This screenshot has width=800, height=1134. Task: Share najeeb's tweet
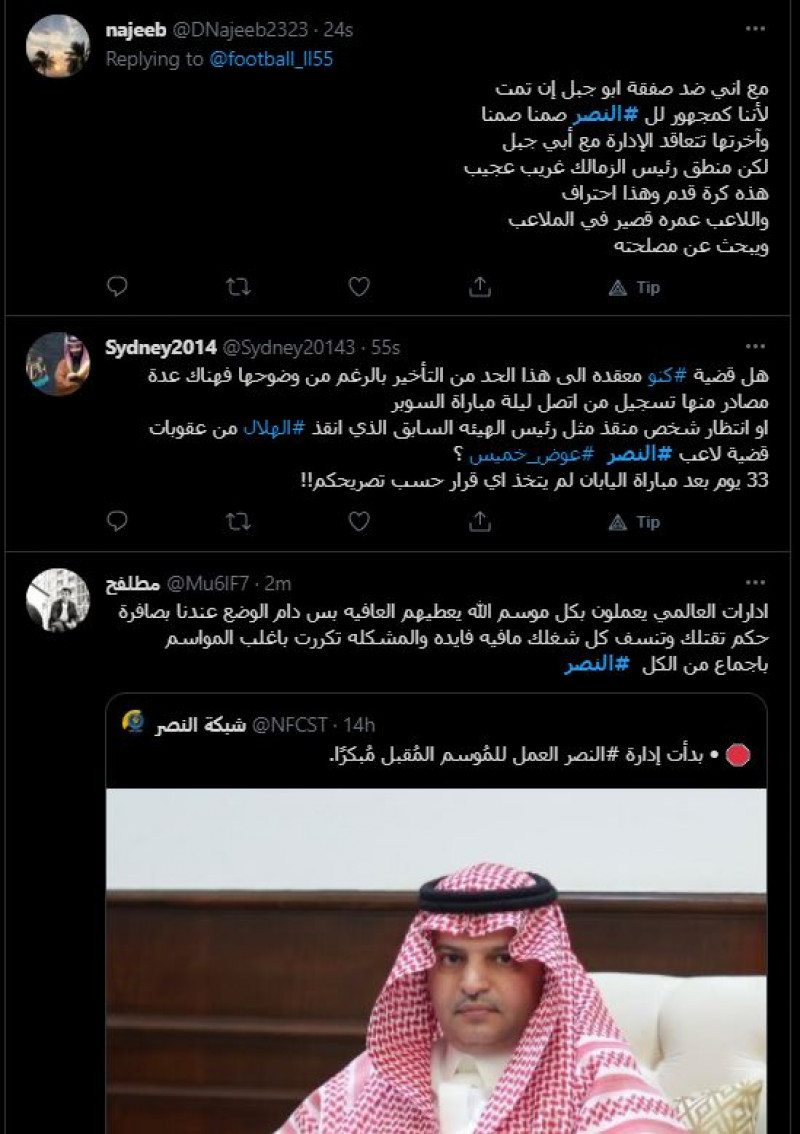(480, 287)
